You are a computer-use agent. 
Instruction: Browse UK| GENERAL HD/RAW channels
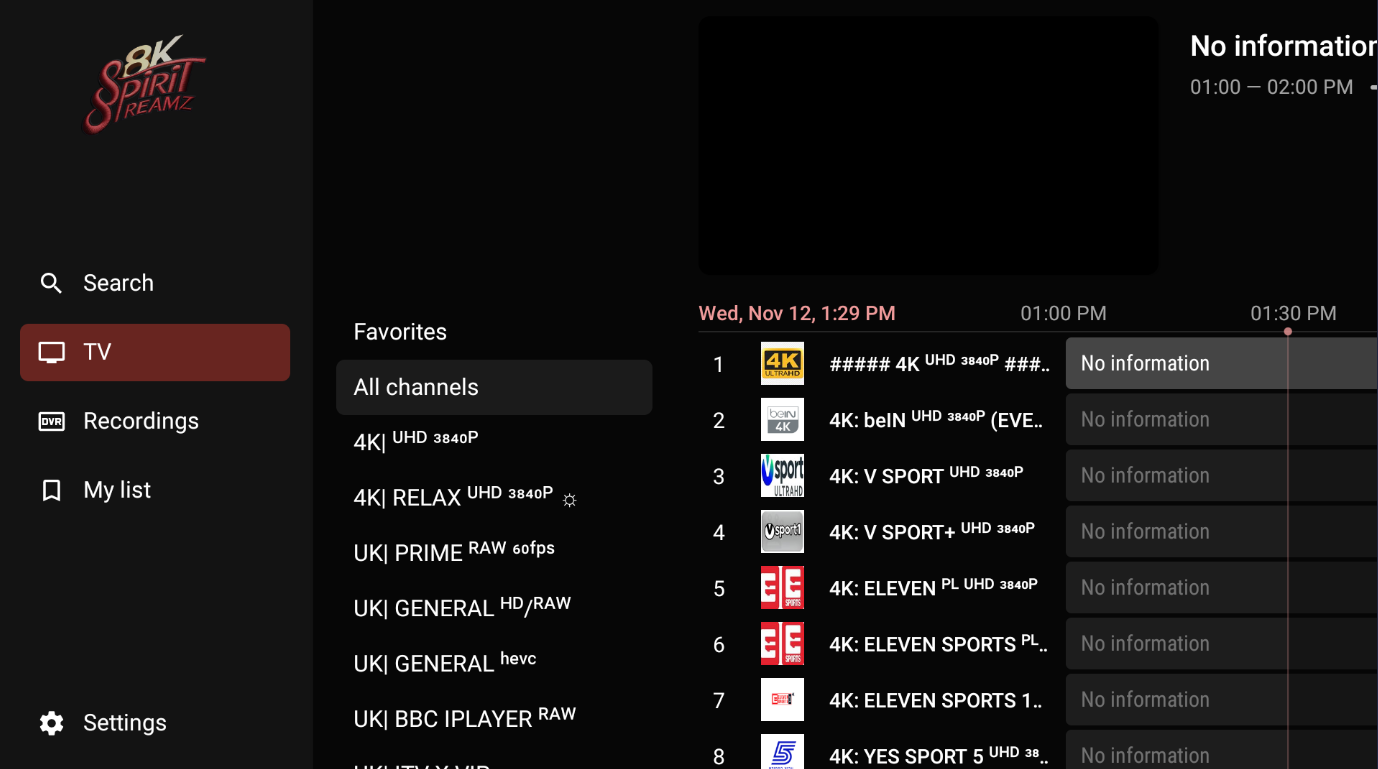click(x=462, y=608)
